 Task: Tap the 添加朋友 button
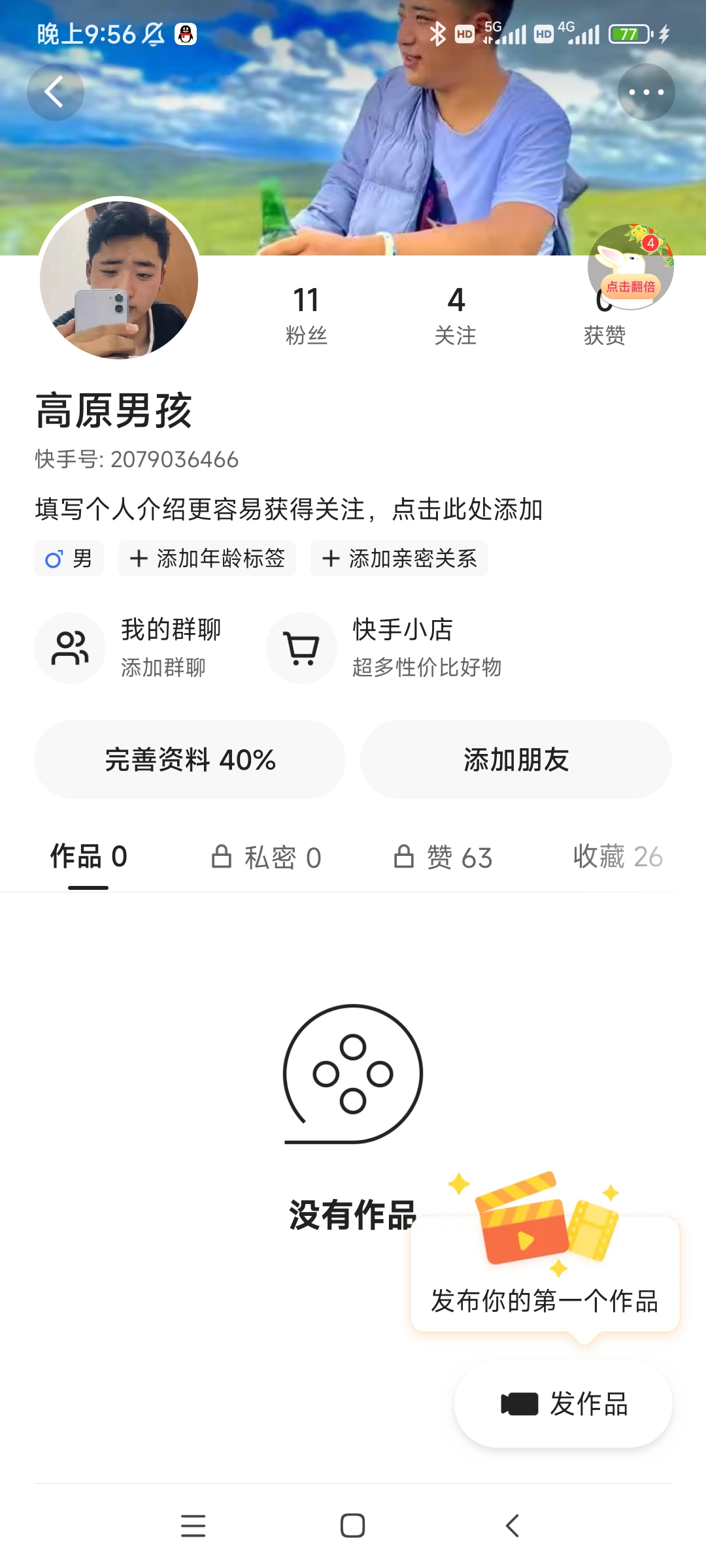(x=516, y=760)
